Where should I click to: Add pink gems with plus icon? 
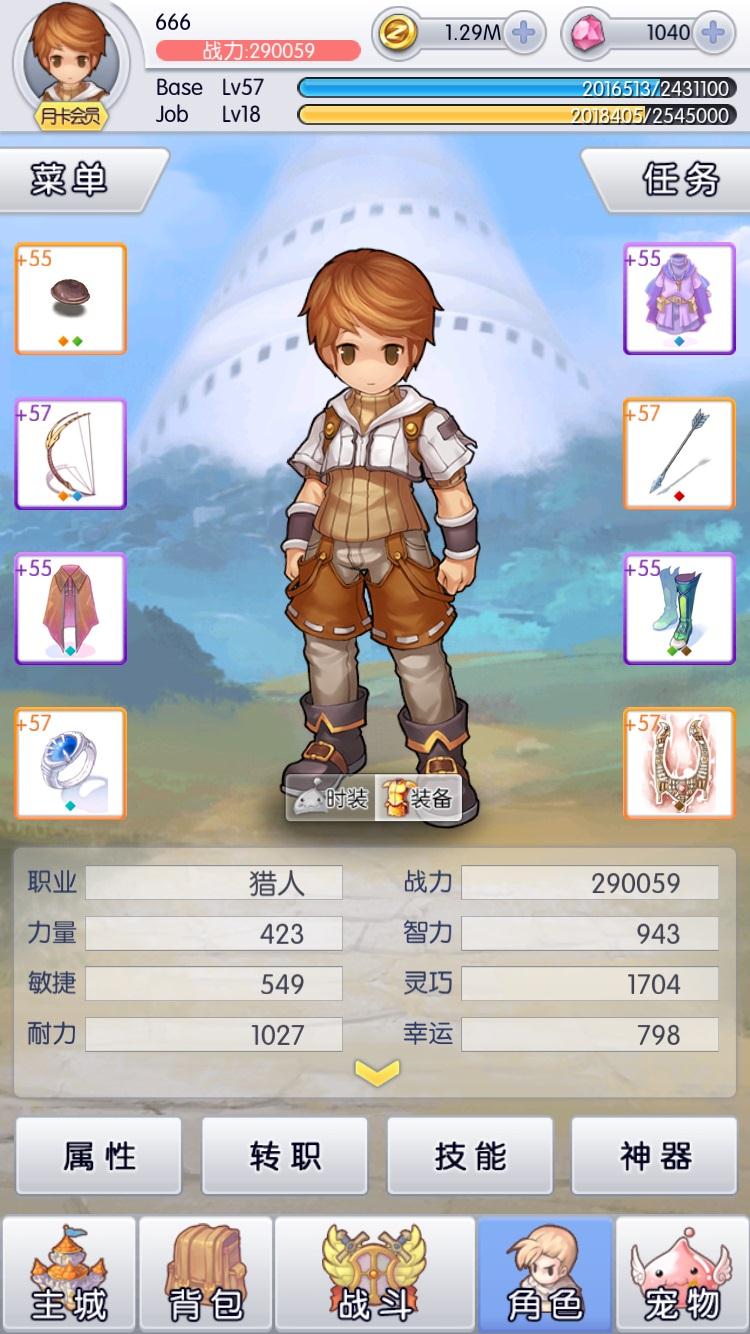[712, 34]
